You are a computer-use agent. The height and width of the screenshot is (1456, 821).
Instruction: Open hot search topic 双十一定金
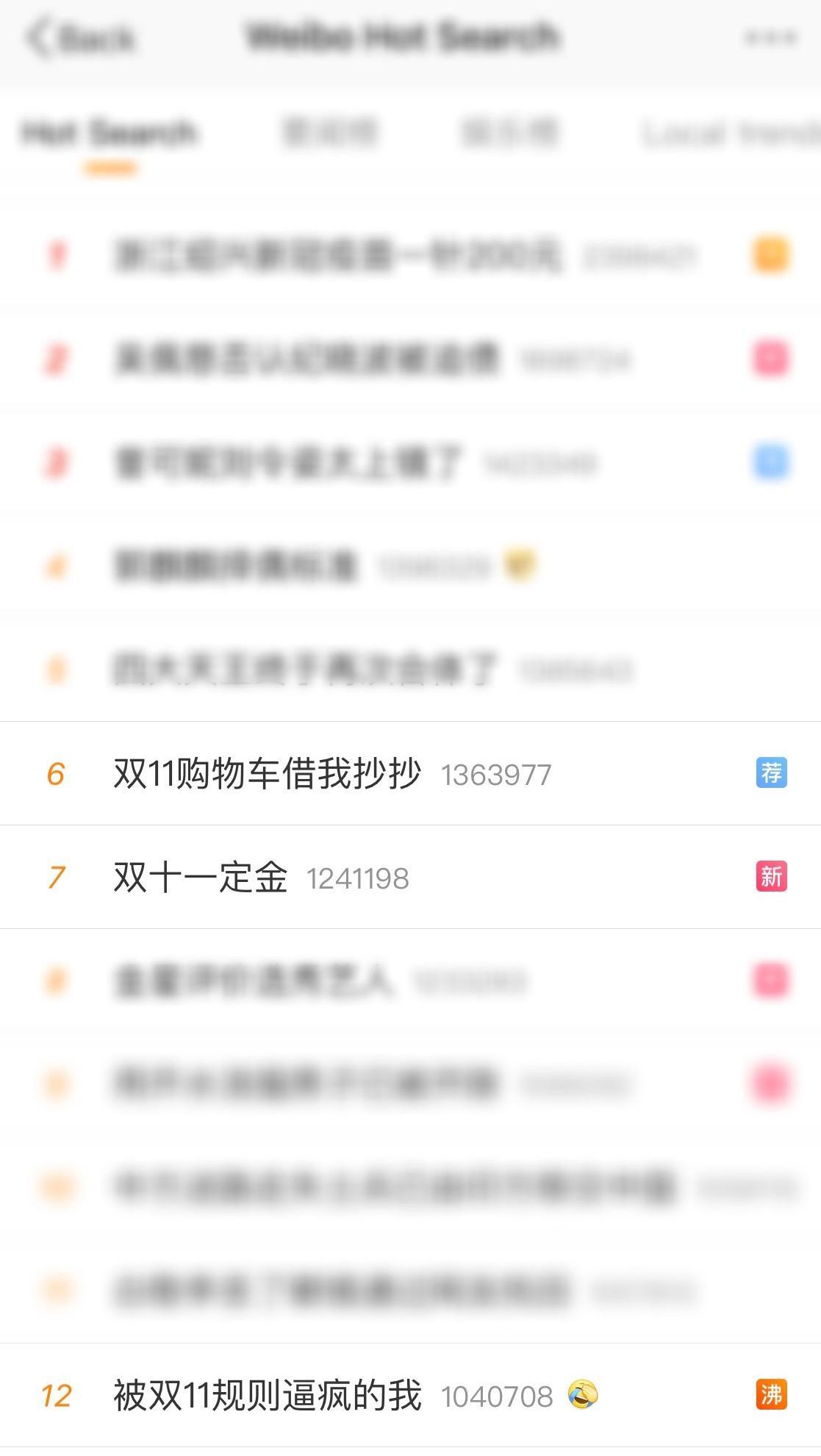click(x=410, y=877)
